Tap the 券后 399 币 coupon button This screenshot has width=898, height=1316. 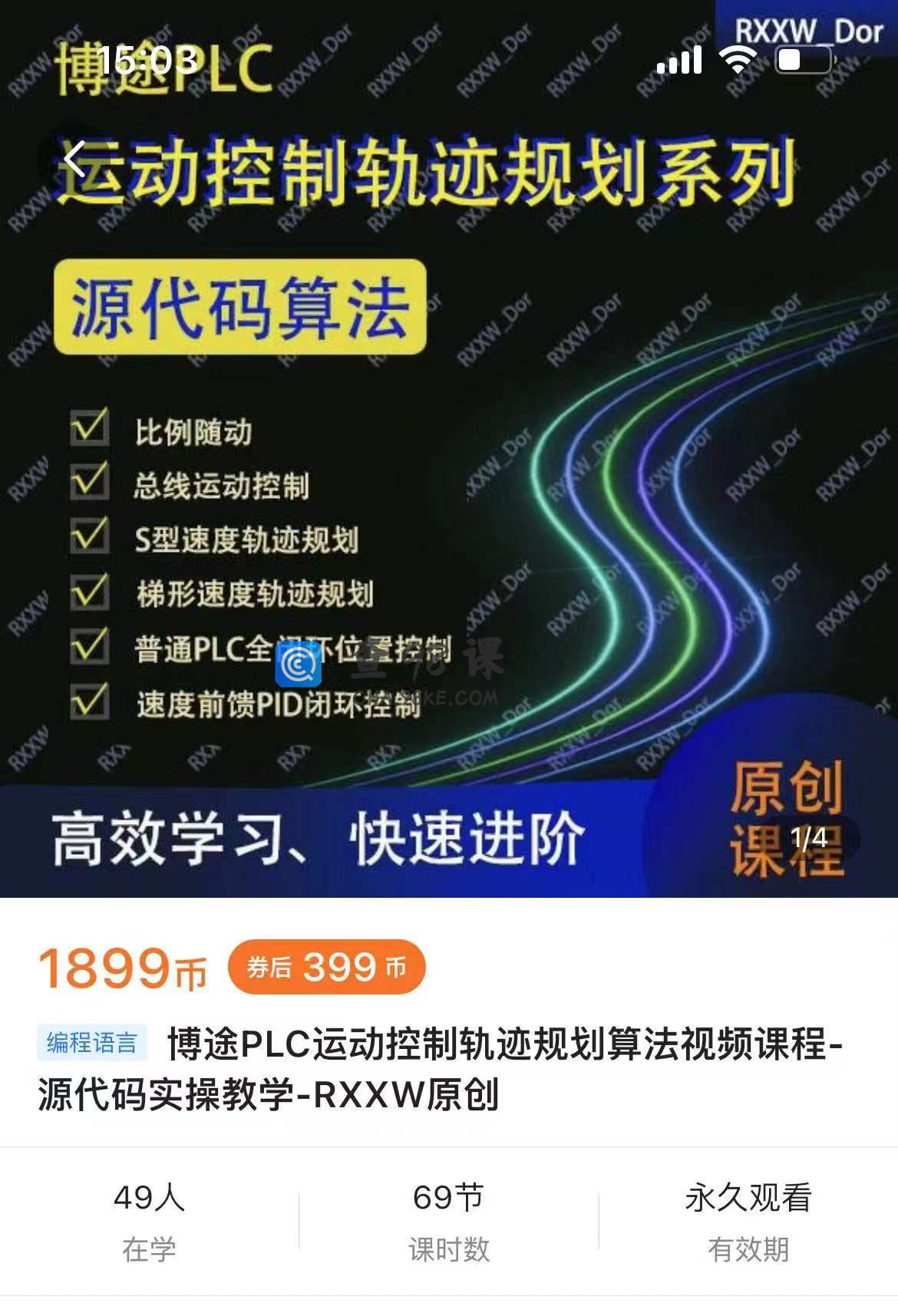[326, 967]
